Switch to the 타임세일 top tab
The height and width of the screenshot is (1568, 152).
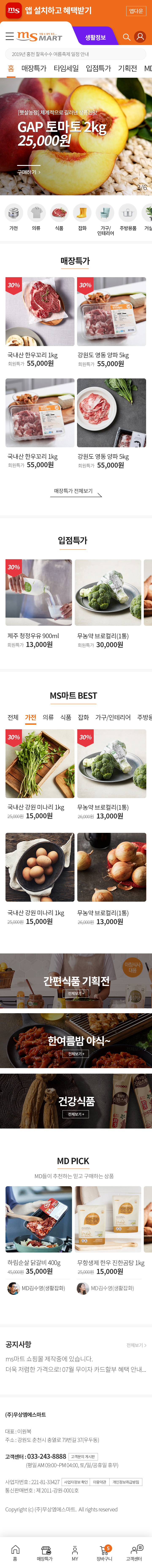(x=66, y=68)
